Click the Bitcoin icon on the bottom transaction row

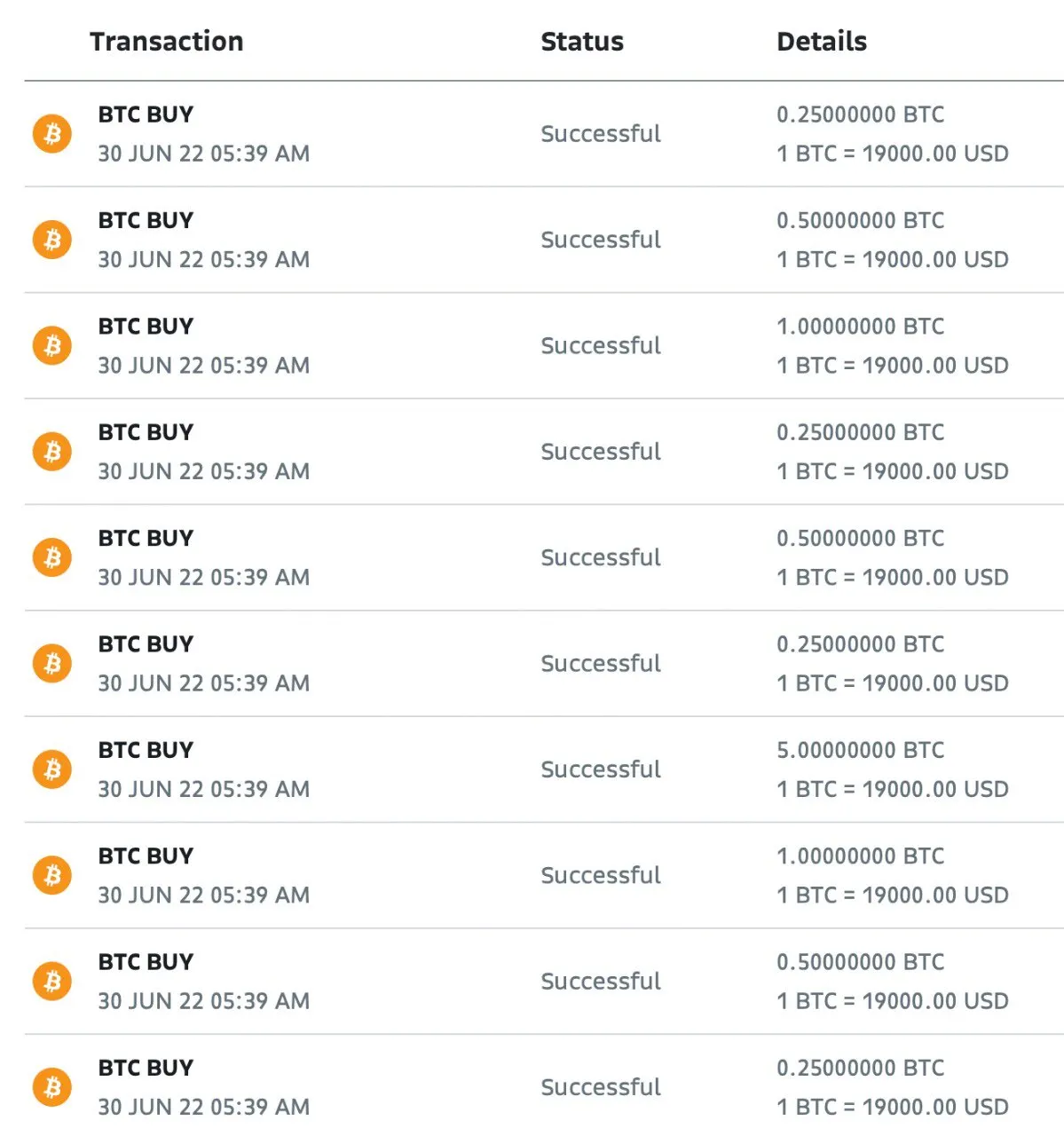point(51,1086)
